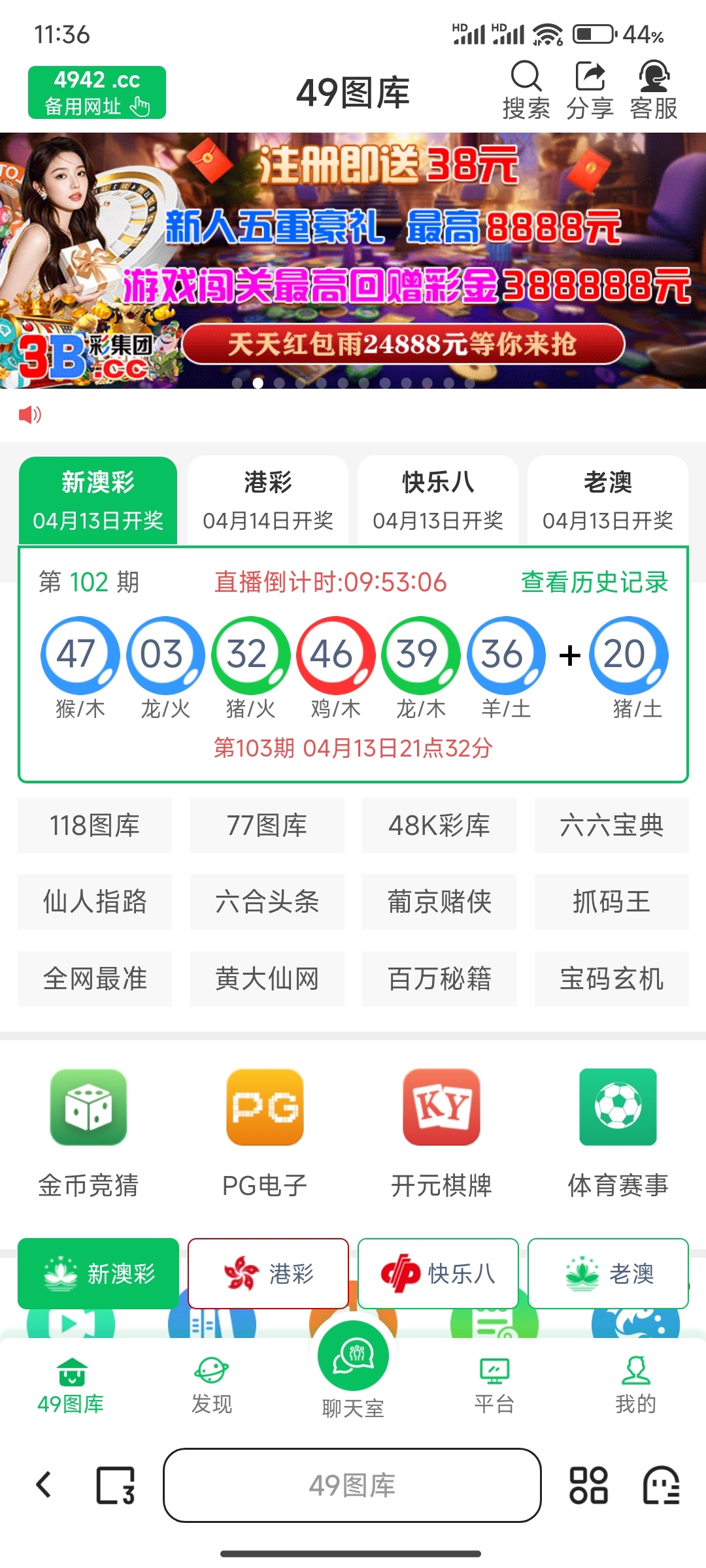Open the 聊天室 chat room

[x=353, y=1369]
